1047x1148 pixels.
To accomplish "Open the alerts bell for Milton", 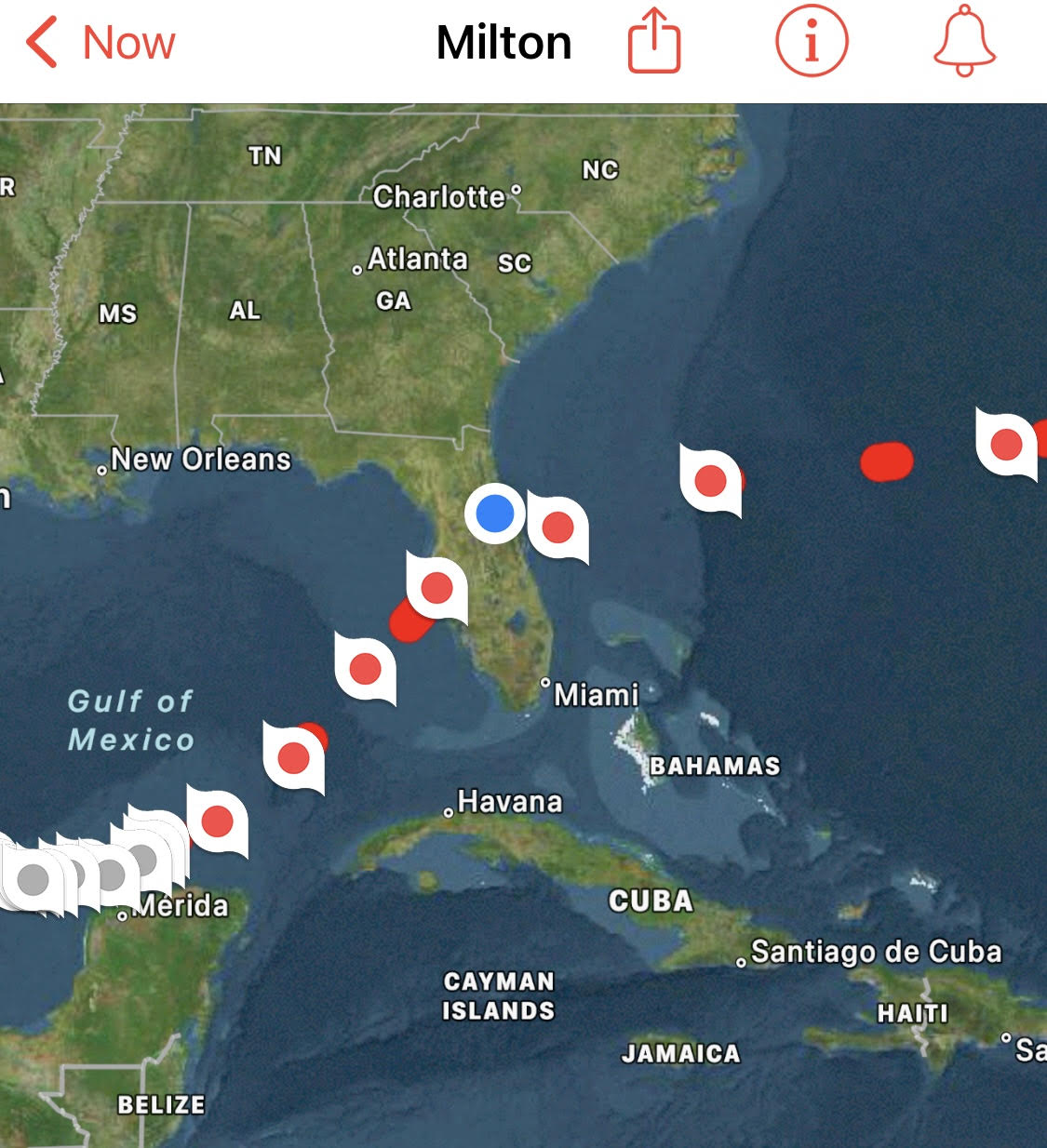I will click(964, 41).
